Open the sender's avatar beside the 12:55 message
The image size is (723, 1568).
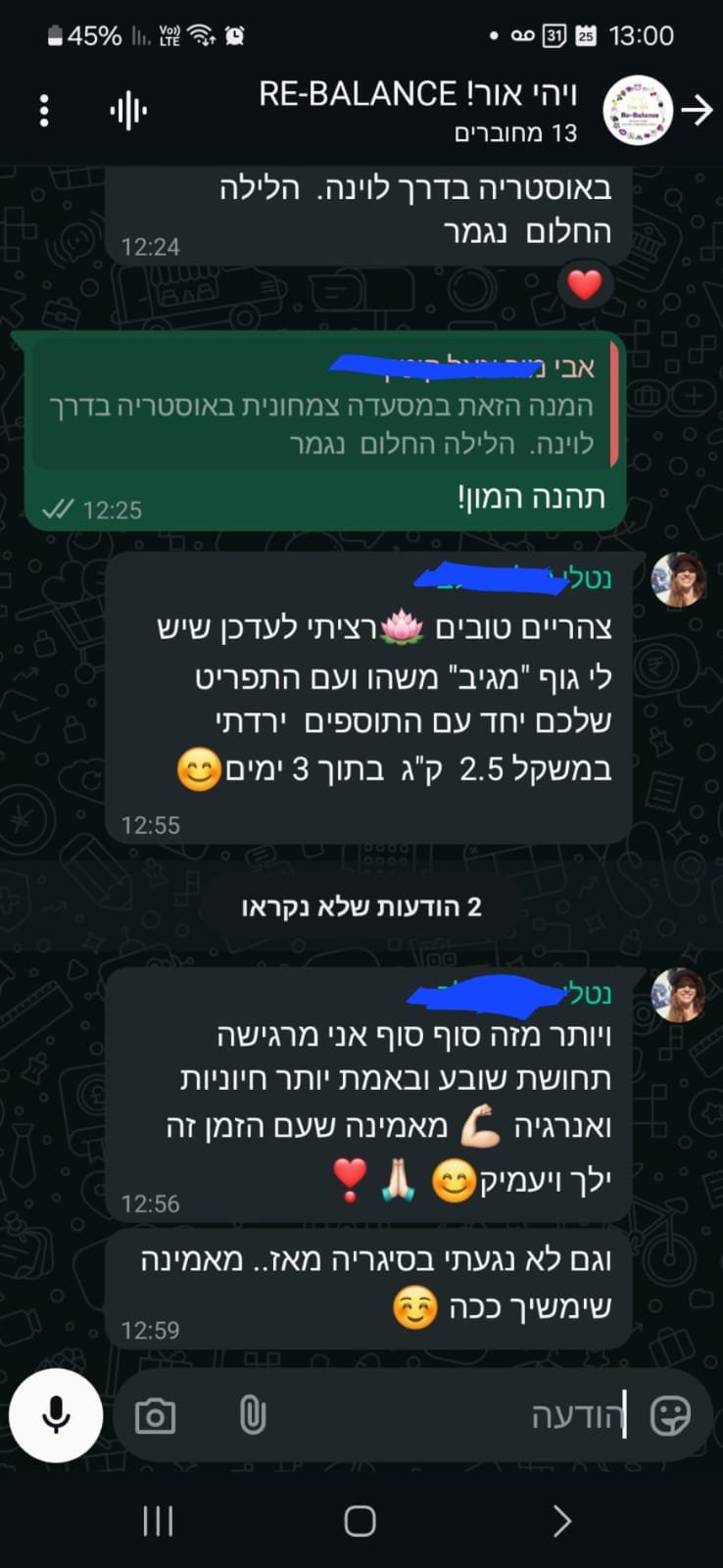pyautogui.click(x=678, y=579)
